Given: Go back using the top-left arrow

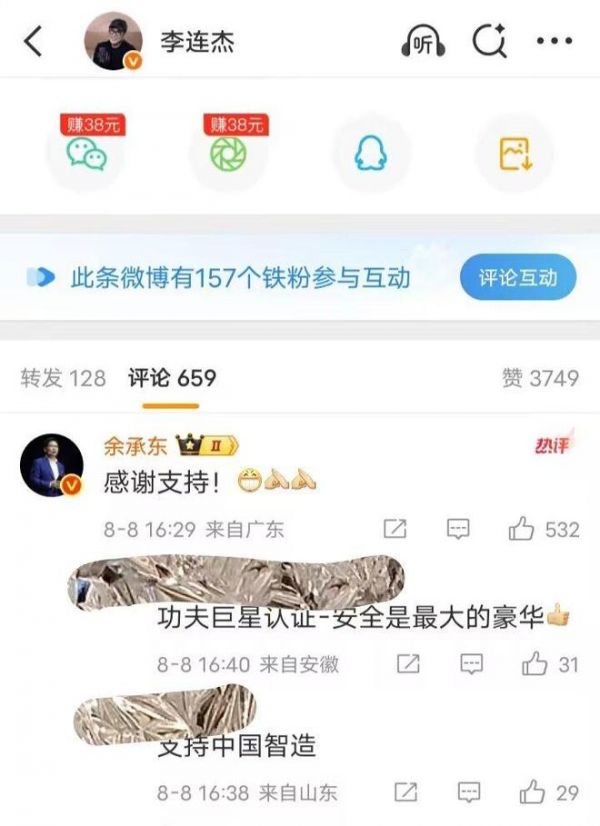Looking at the screenshot, I should point(34,42).
